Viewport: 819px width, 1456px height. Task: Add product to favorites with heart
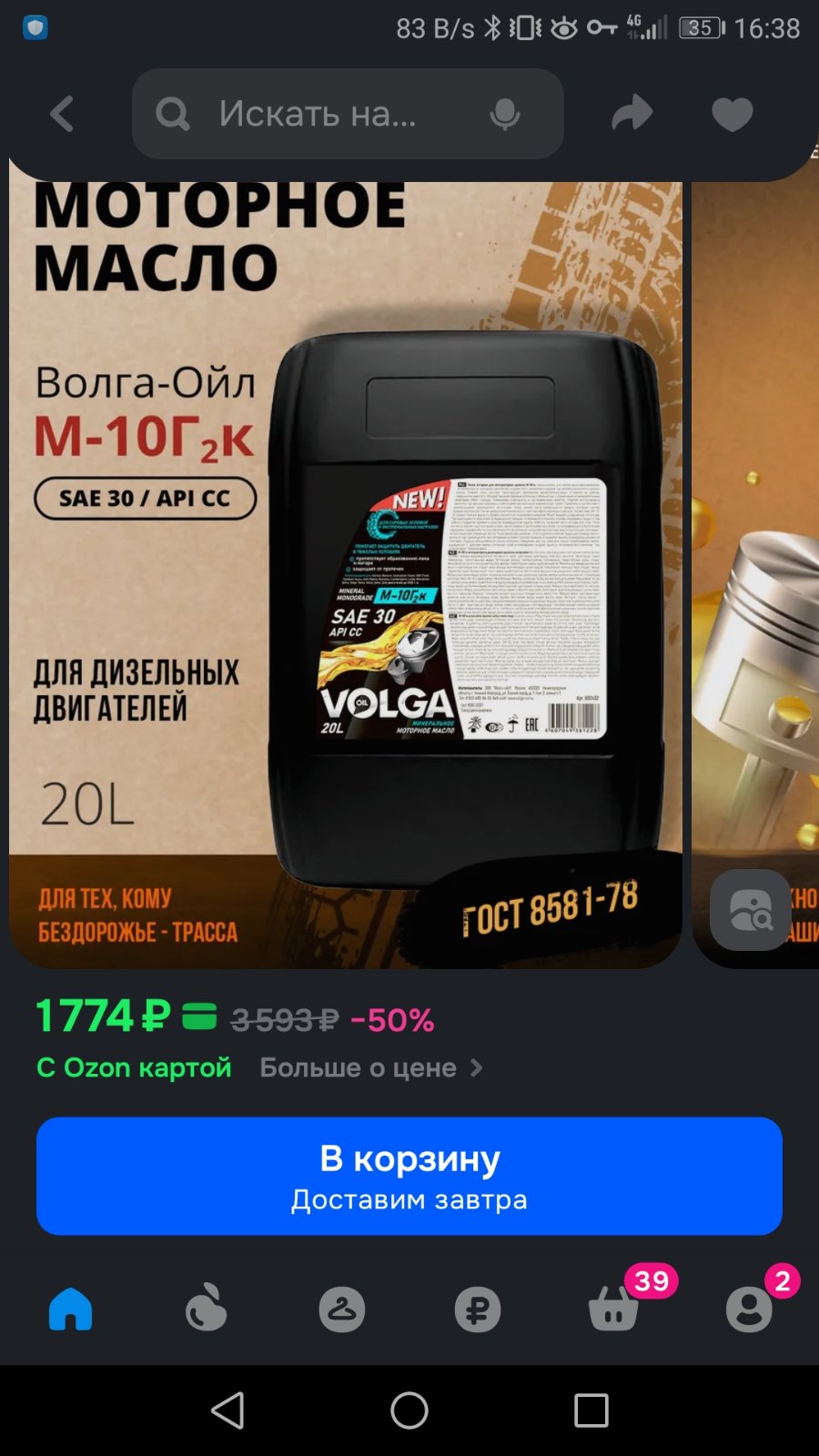733,115
